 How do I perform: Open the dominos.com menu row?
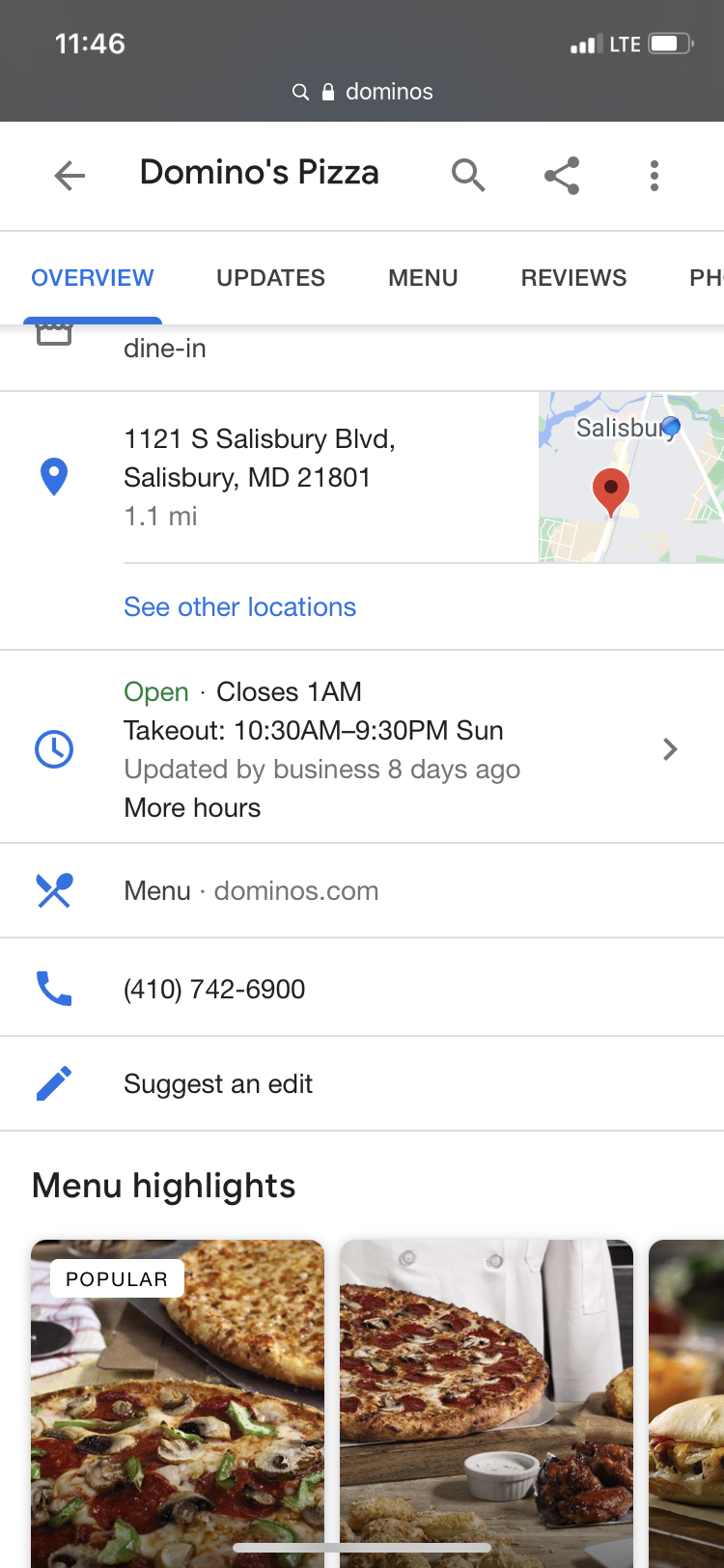(x=251, y=891)
